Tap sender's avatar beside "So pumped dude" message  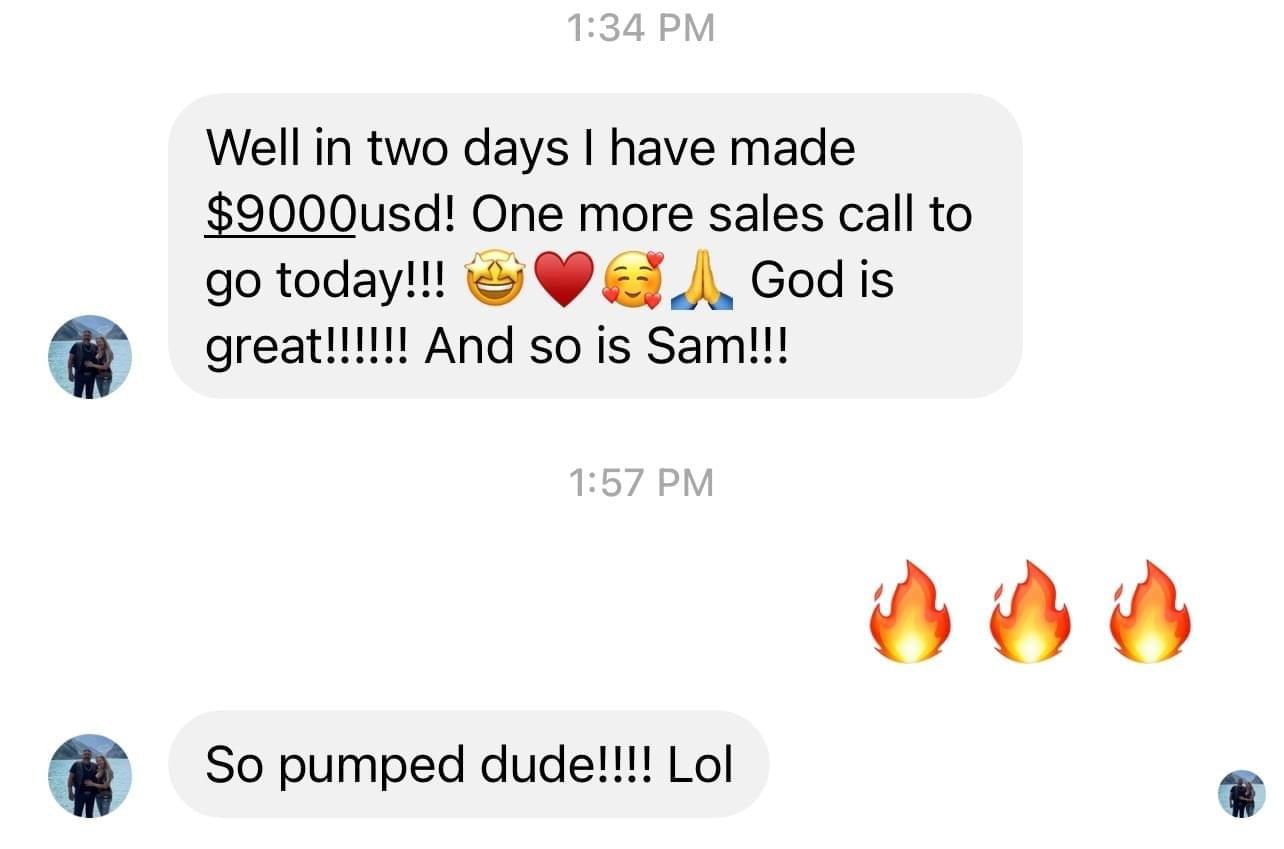(90, 776)
